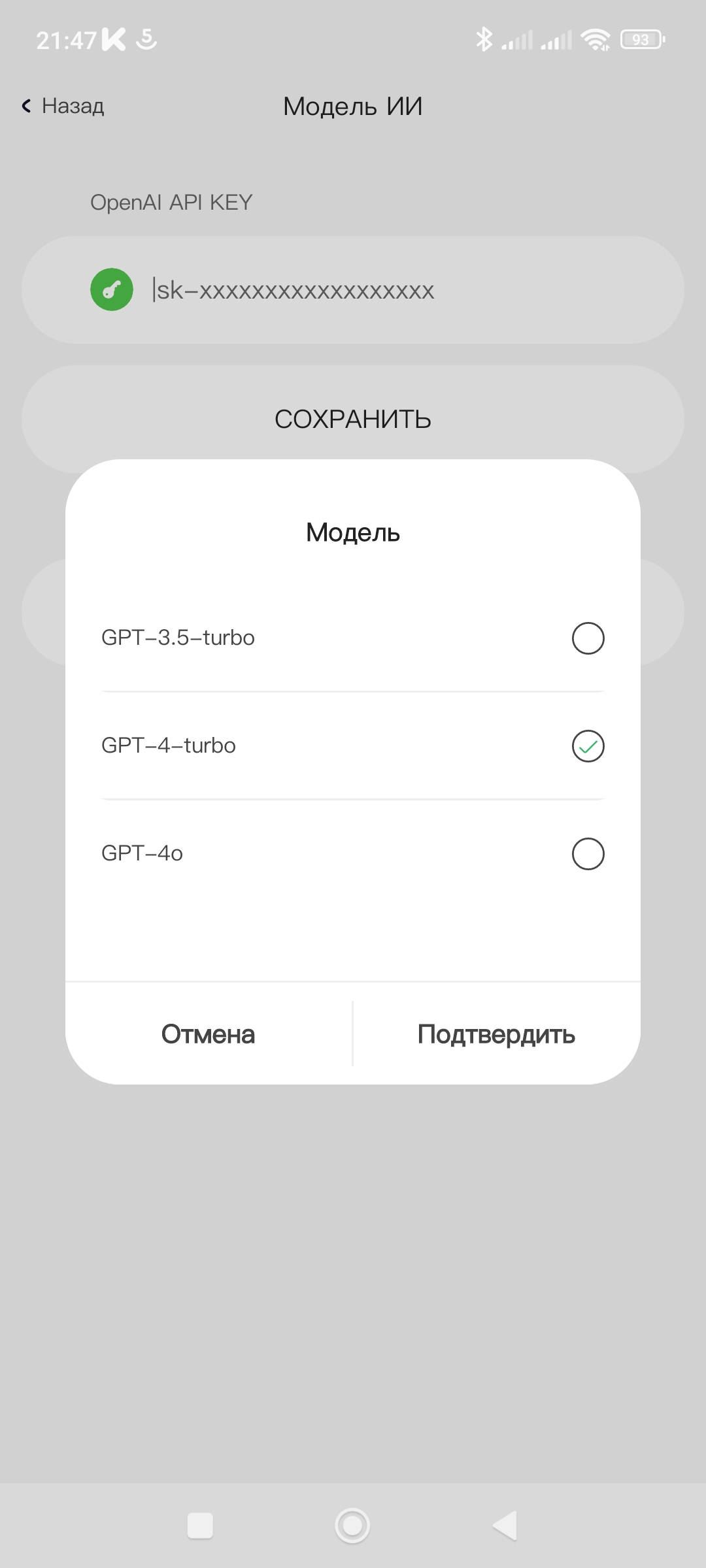Tap Отмена to cancel model selection
Screen dimensions: 706x1568
click(209, 1034)
